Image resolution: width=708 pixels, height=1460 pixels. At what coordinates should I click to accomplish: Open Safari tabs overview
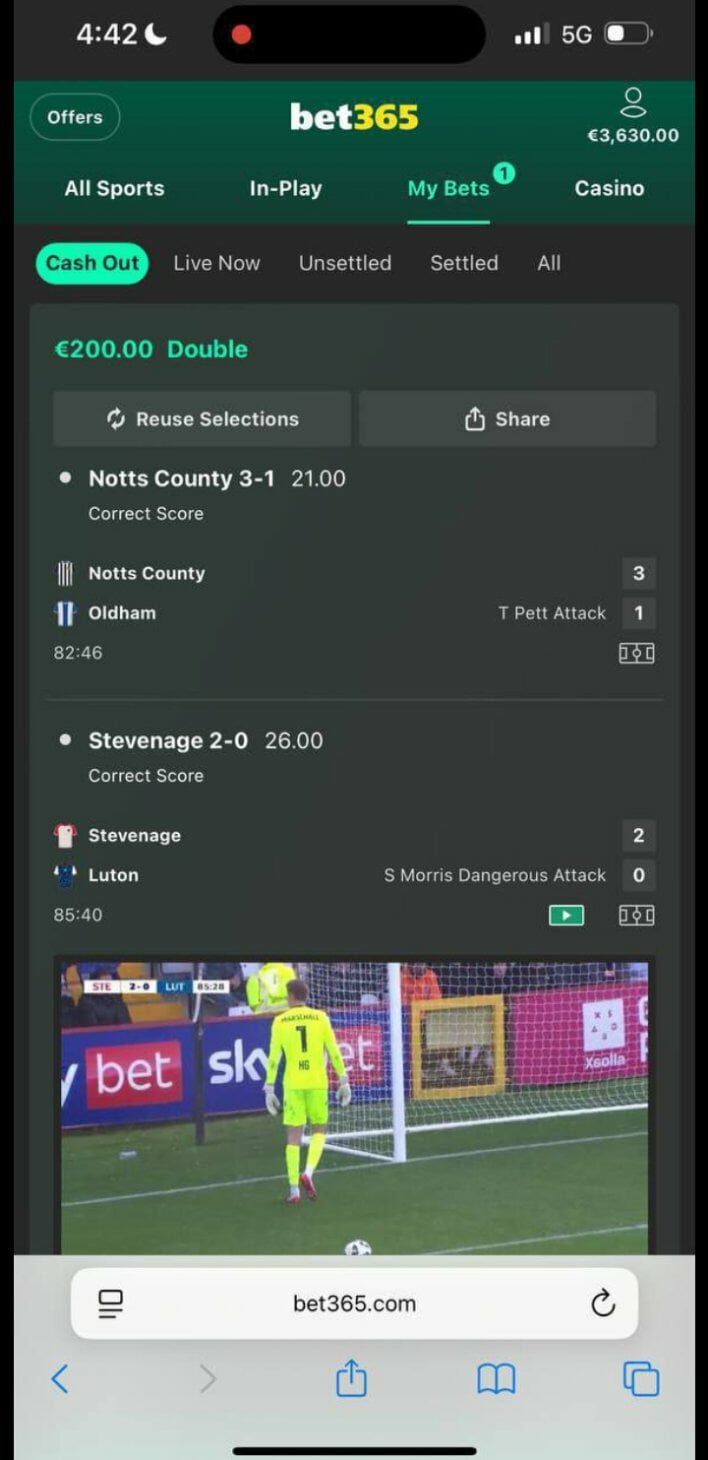[x=641, y=1379]
